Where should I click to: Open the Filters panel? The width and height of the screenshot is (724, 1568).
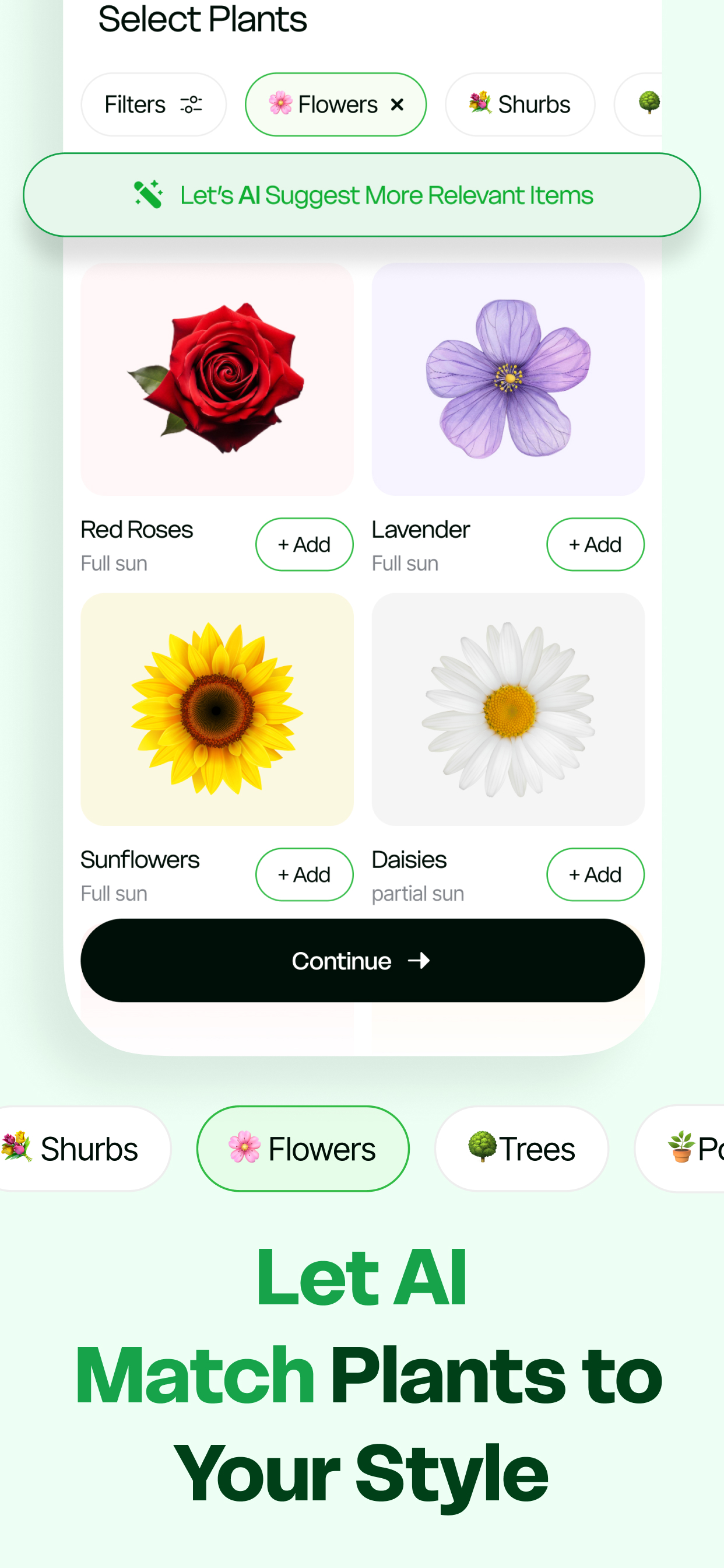pyautogui.click(x=153, y=104)
